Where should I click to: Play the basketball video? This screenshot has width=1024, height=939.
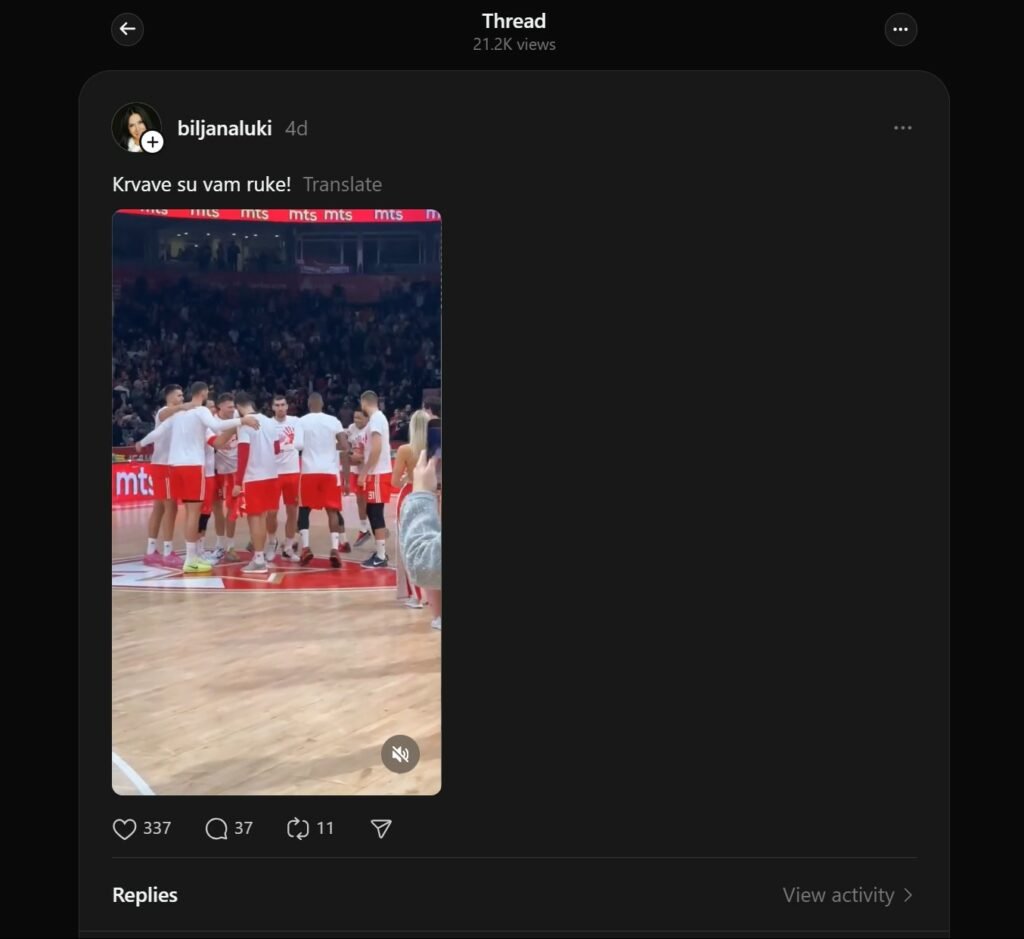click(276, 500)
